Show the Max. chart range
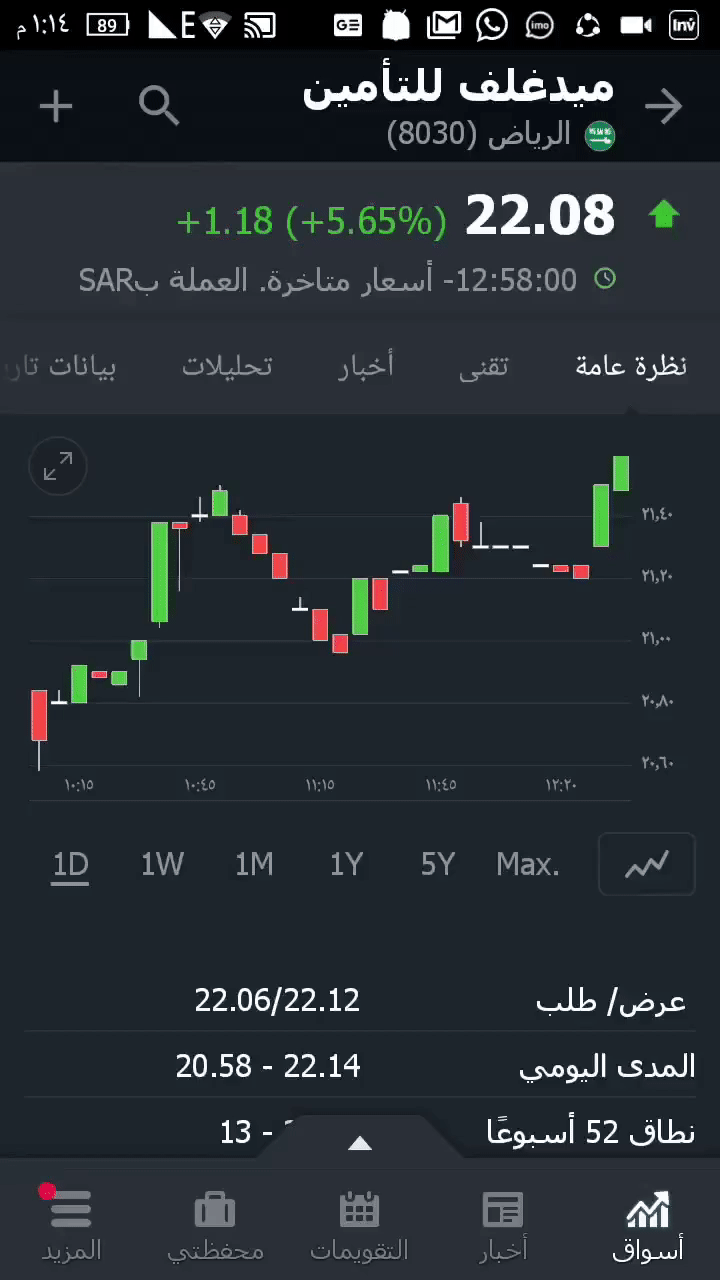The width and height of the screenshot is (720, 1280). click(528, 864)
